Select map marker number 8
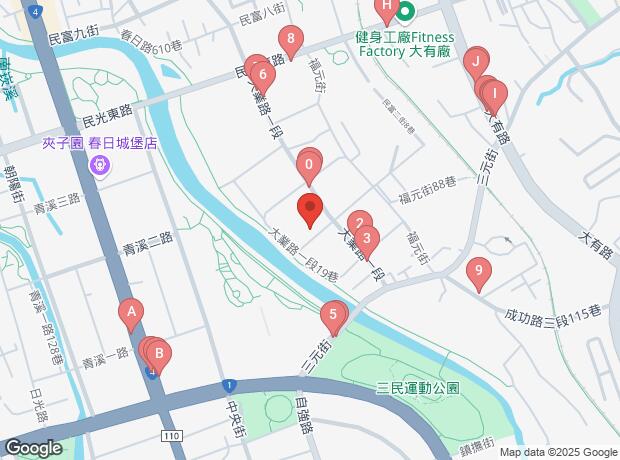This screenshot has width=620, height=460. 291,42
